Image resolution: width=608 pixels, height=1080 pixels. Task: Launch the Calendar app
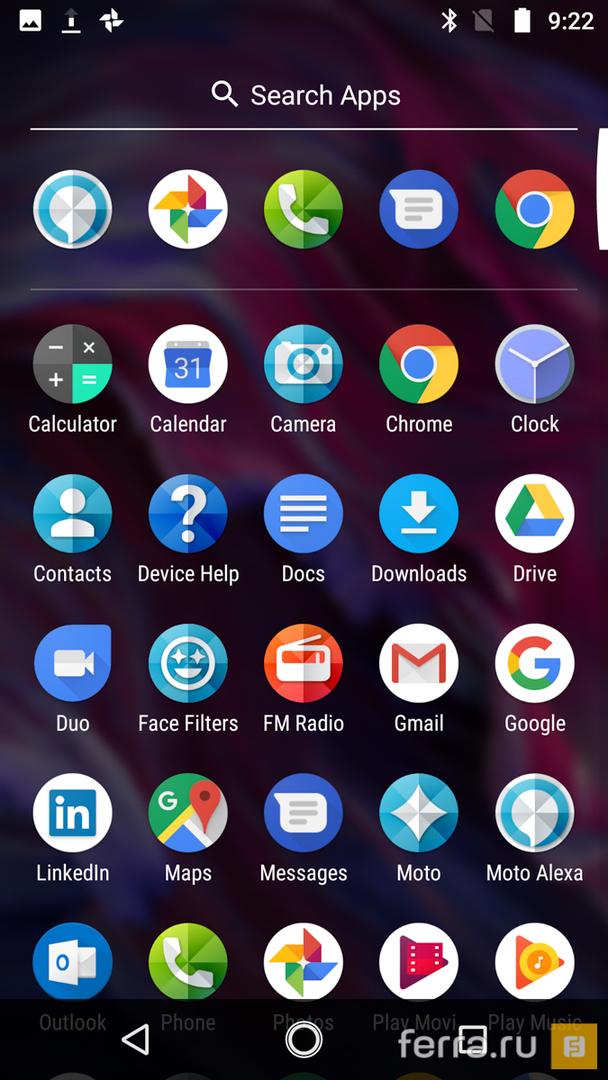pyautogui.click(x=188, y=364)
